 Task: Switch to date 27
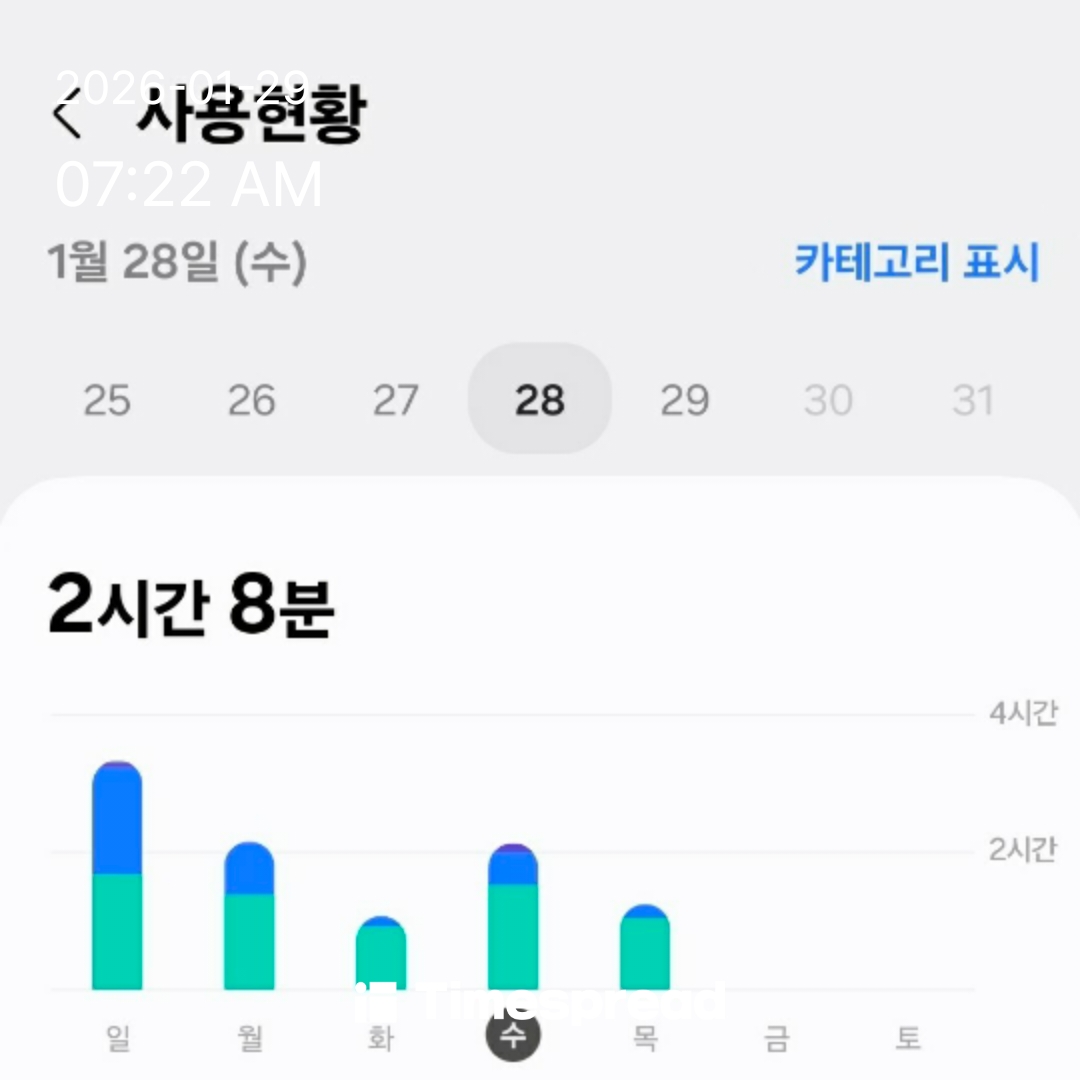pos(395,400)
